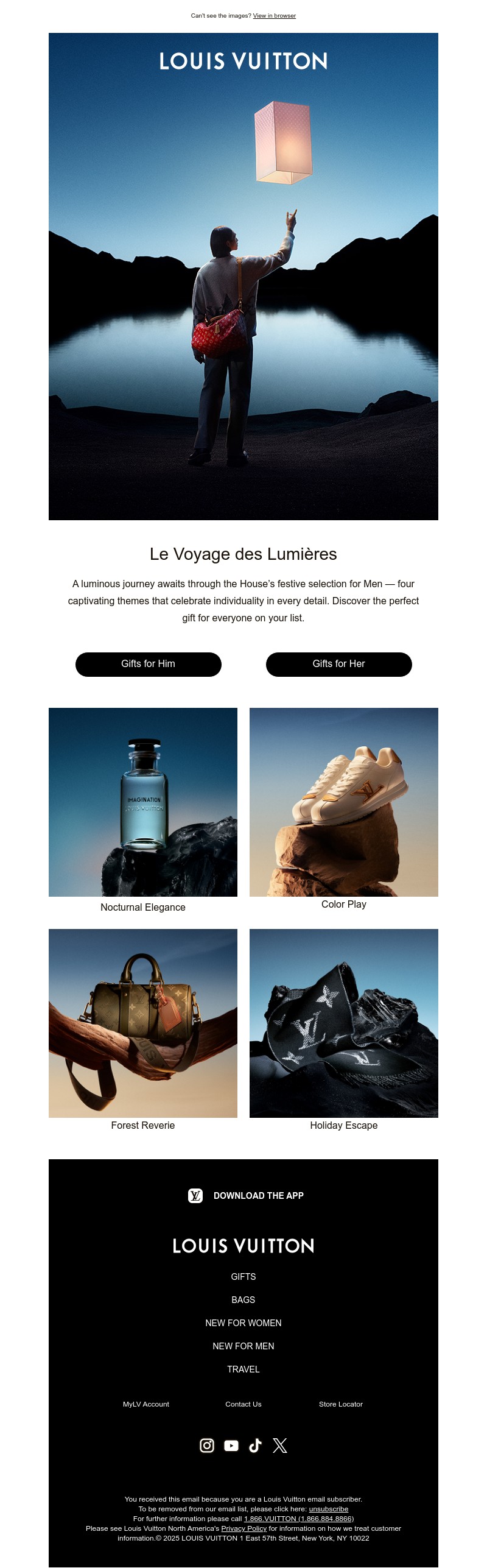This screenshot has width=487, height=1568.
Task: View the Color Play sneakers tile
Action: [344, 802]
